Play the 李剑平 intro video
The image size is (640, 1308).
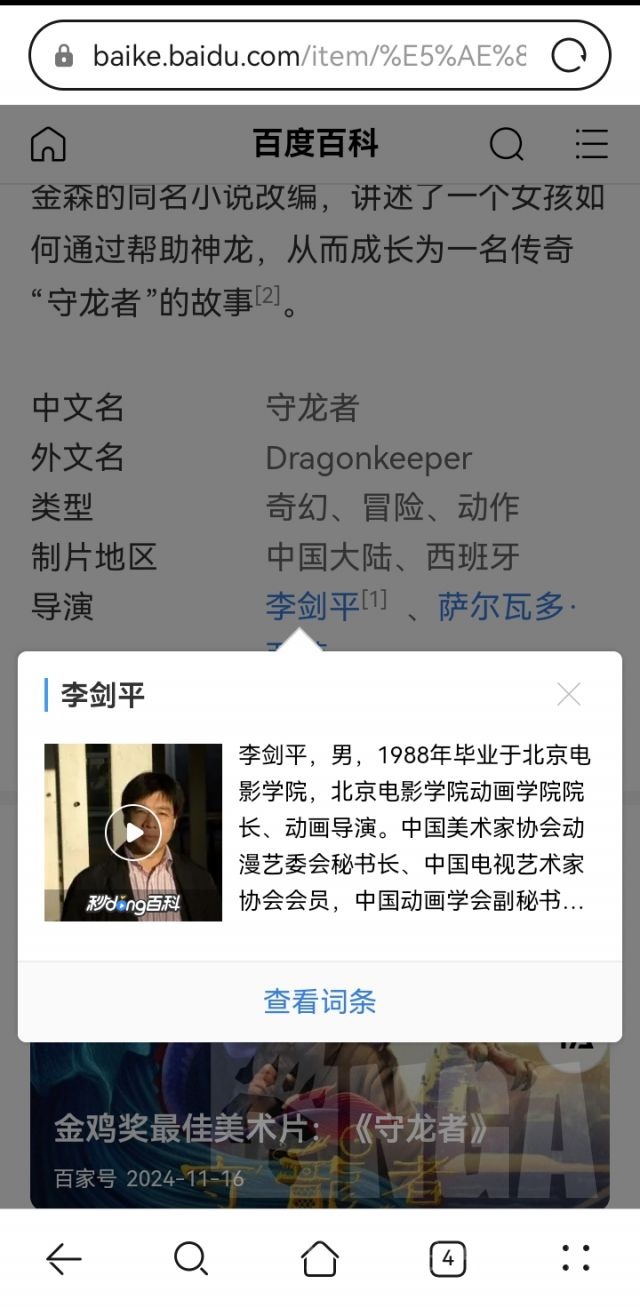point(133,832)
